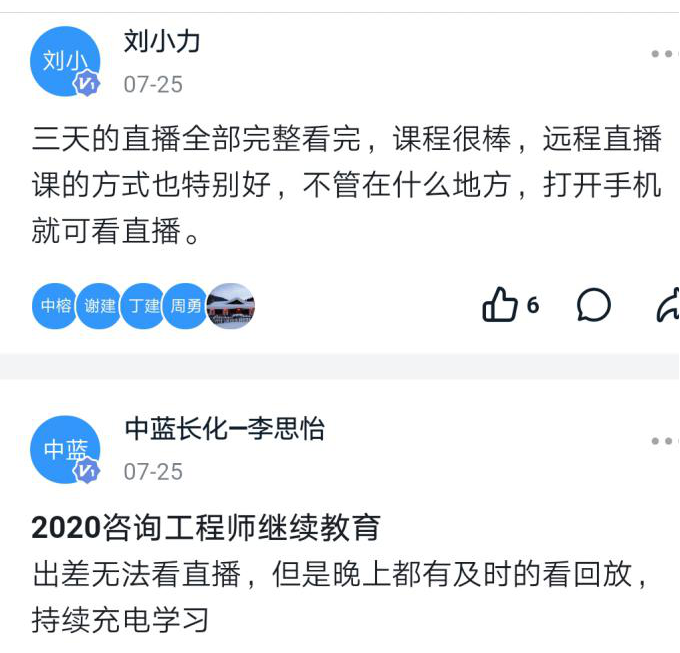Open overflow menu on 刘小力's post
This screenshot has height=653, width=680.
tap(662, 54)
